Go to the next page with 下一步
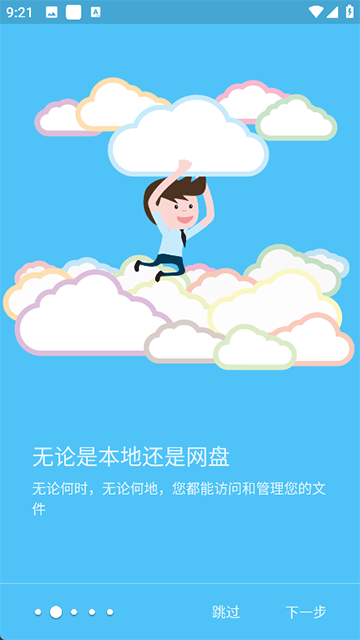Image resolution: width=360 pixels, height=640 pixels. pos(306,612)
